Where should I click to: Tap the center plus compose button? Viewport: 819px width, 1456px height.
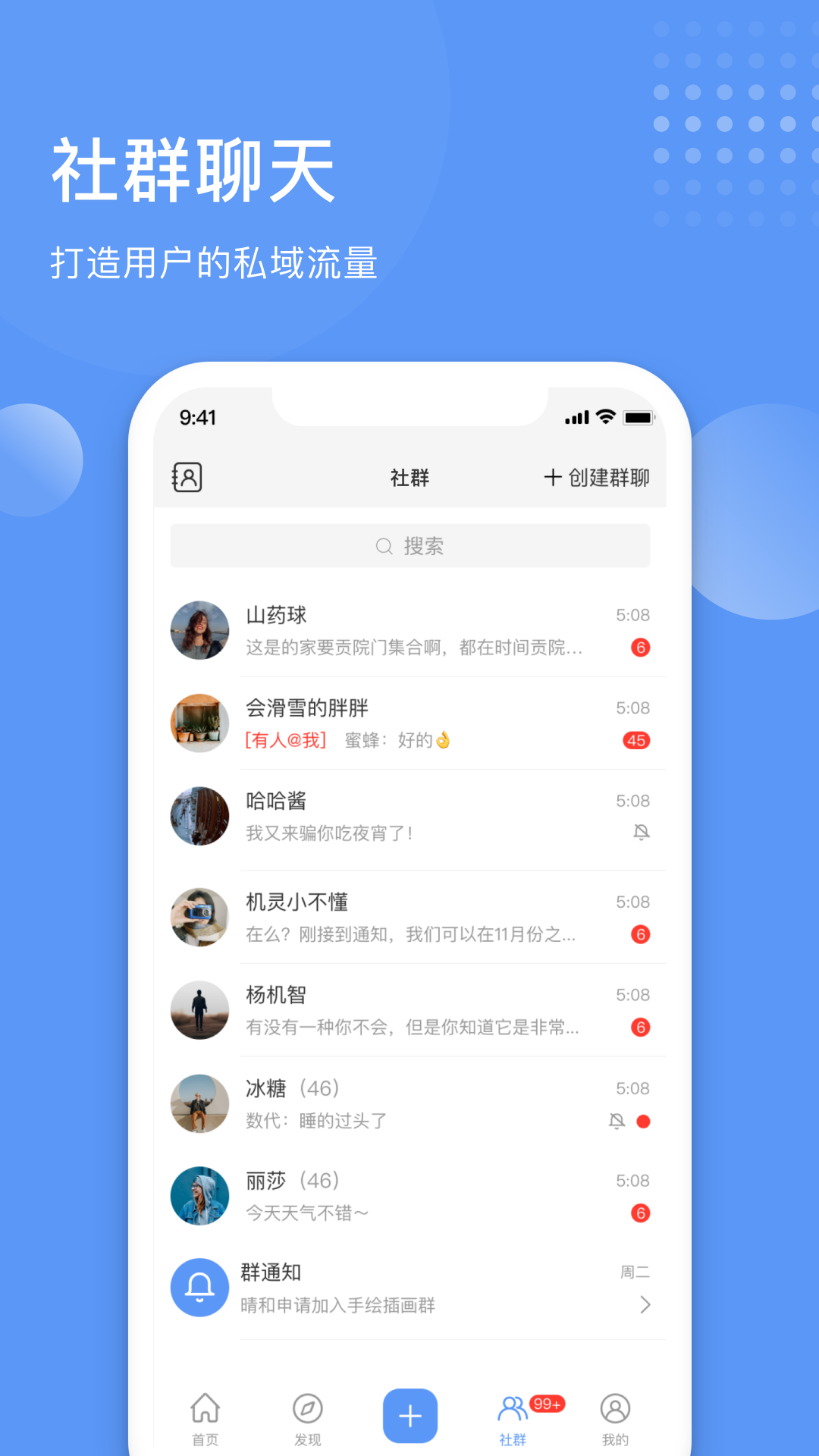pos(409,1414)
